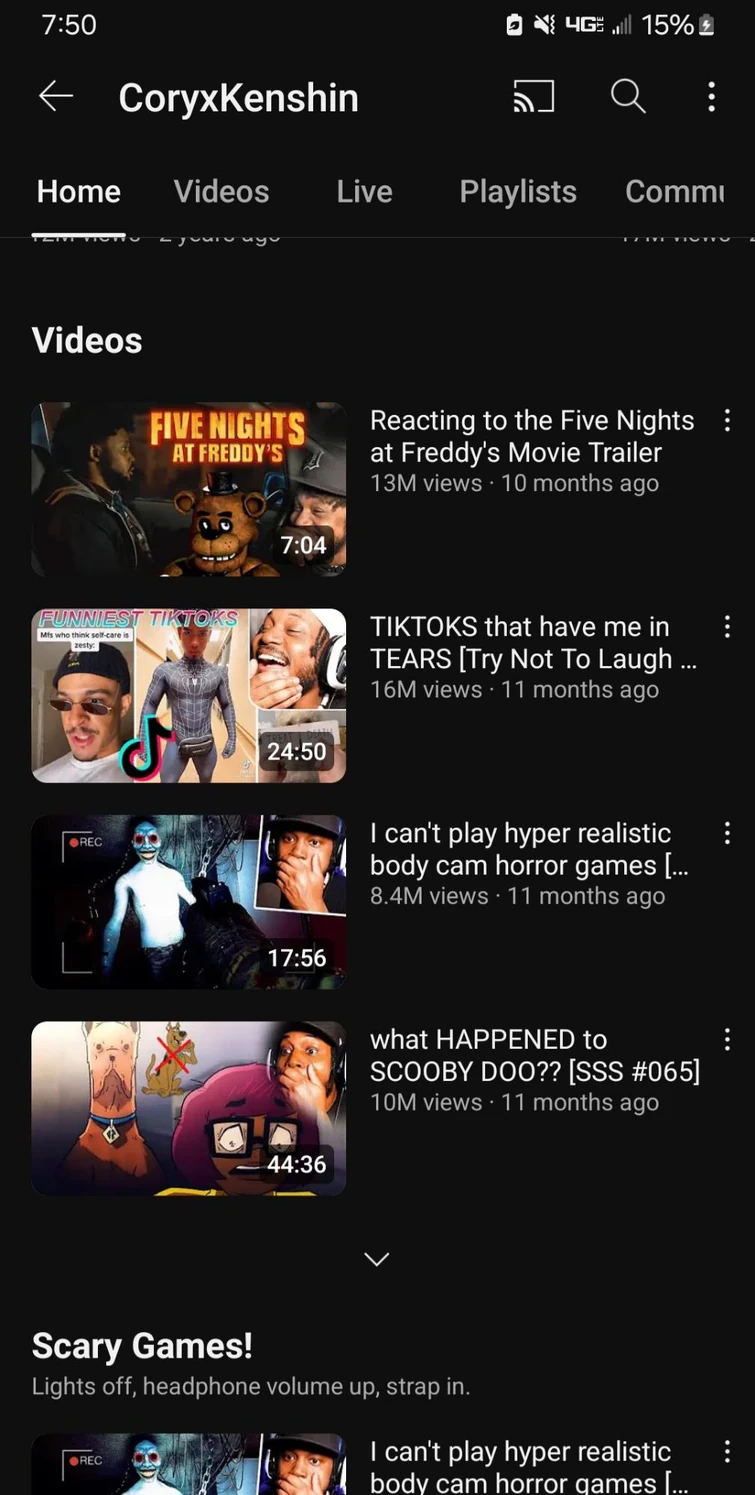Open the Playlists tab

[x=518, y=191]
